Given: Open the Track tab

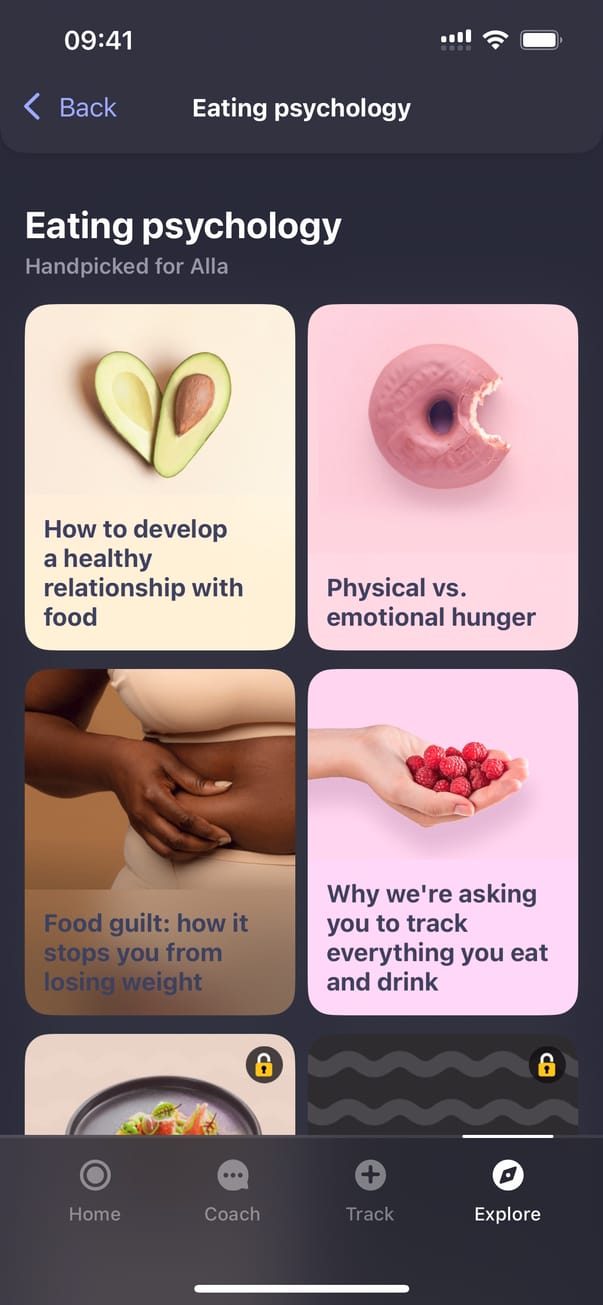Looking at the screenshot, I should (370, 1192).
